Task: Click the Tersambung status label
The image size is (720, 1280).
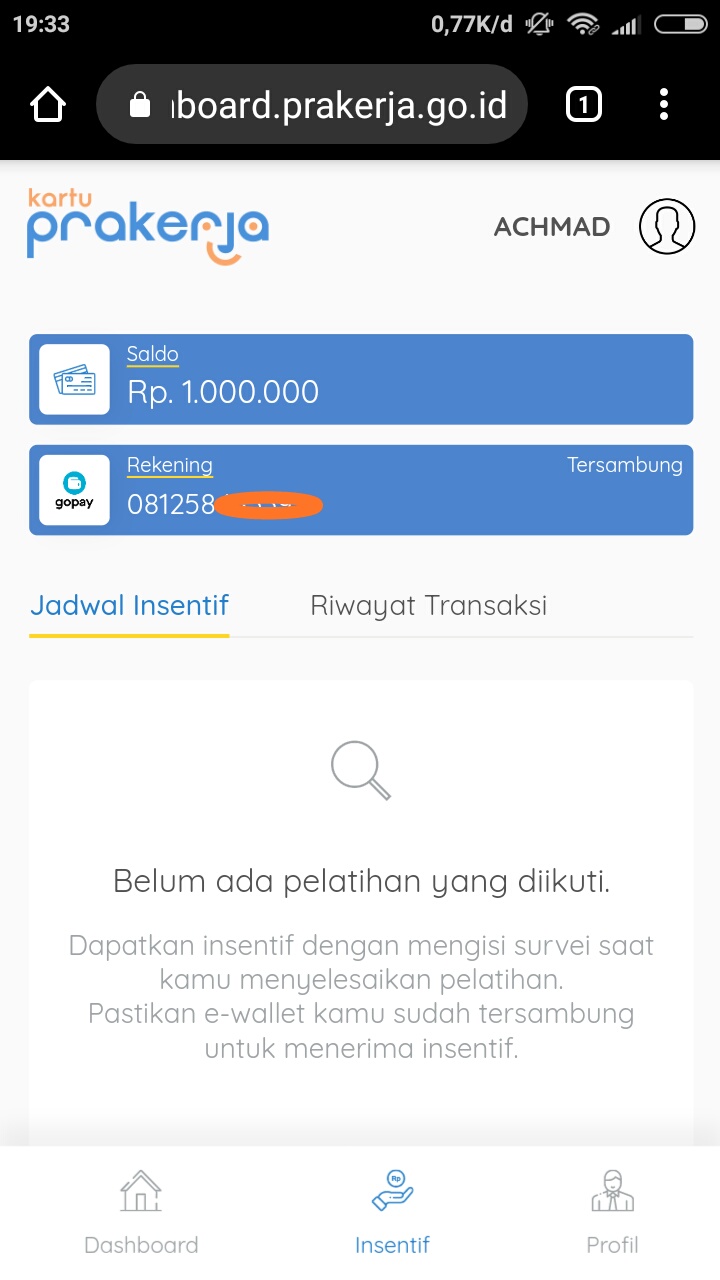Action: tap(624, 464)
